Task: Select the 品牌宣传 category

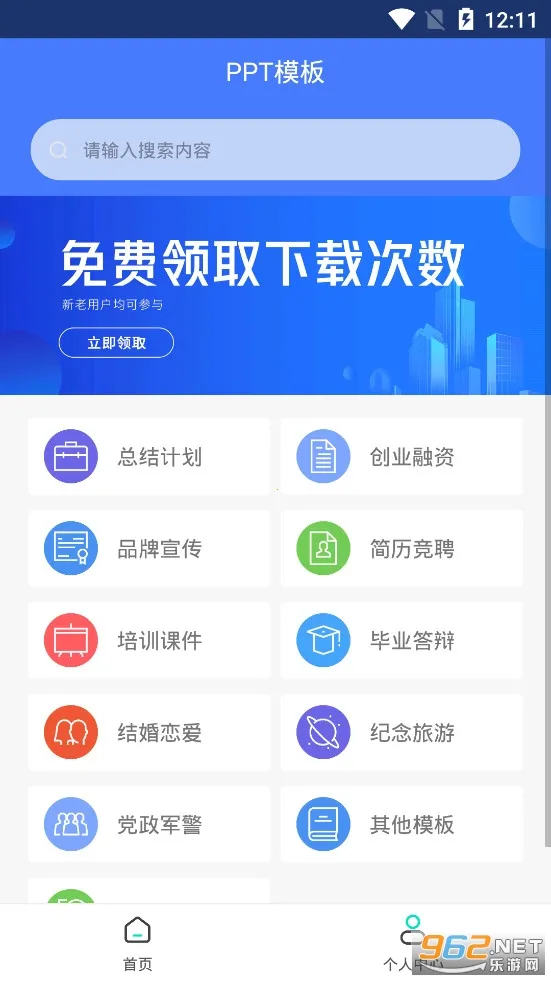Action: click(x=149, y=549)
